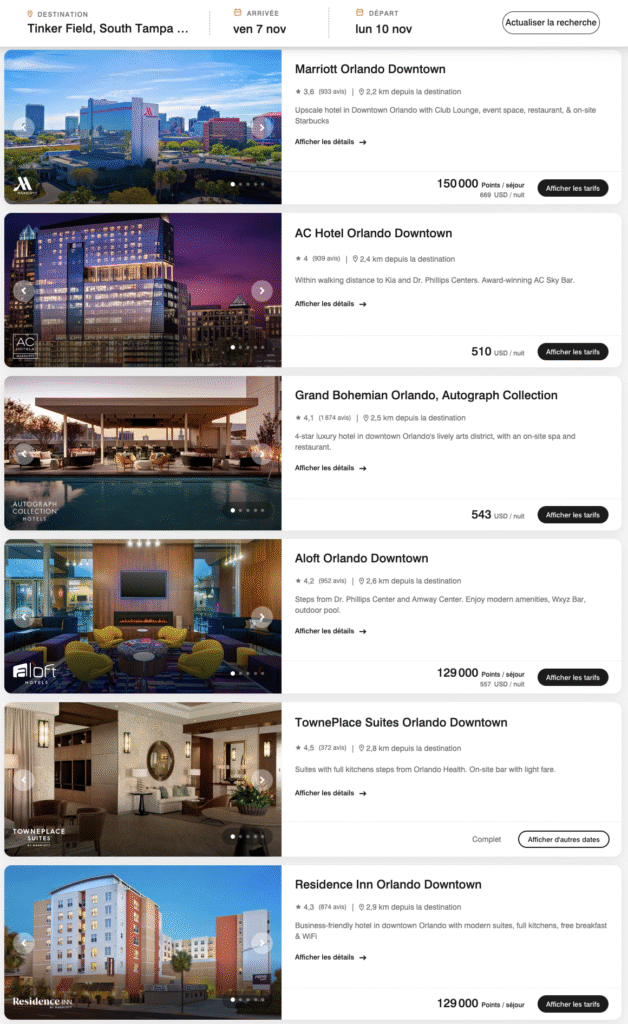Show rates for Aloft Orlando Downtown
Image resolution: width=628 pixels, height=1024 pixels.
pyautogui.click(x=572, y=677)
